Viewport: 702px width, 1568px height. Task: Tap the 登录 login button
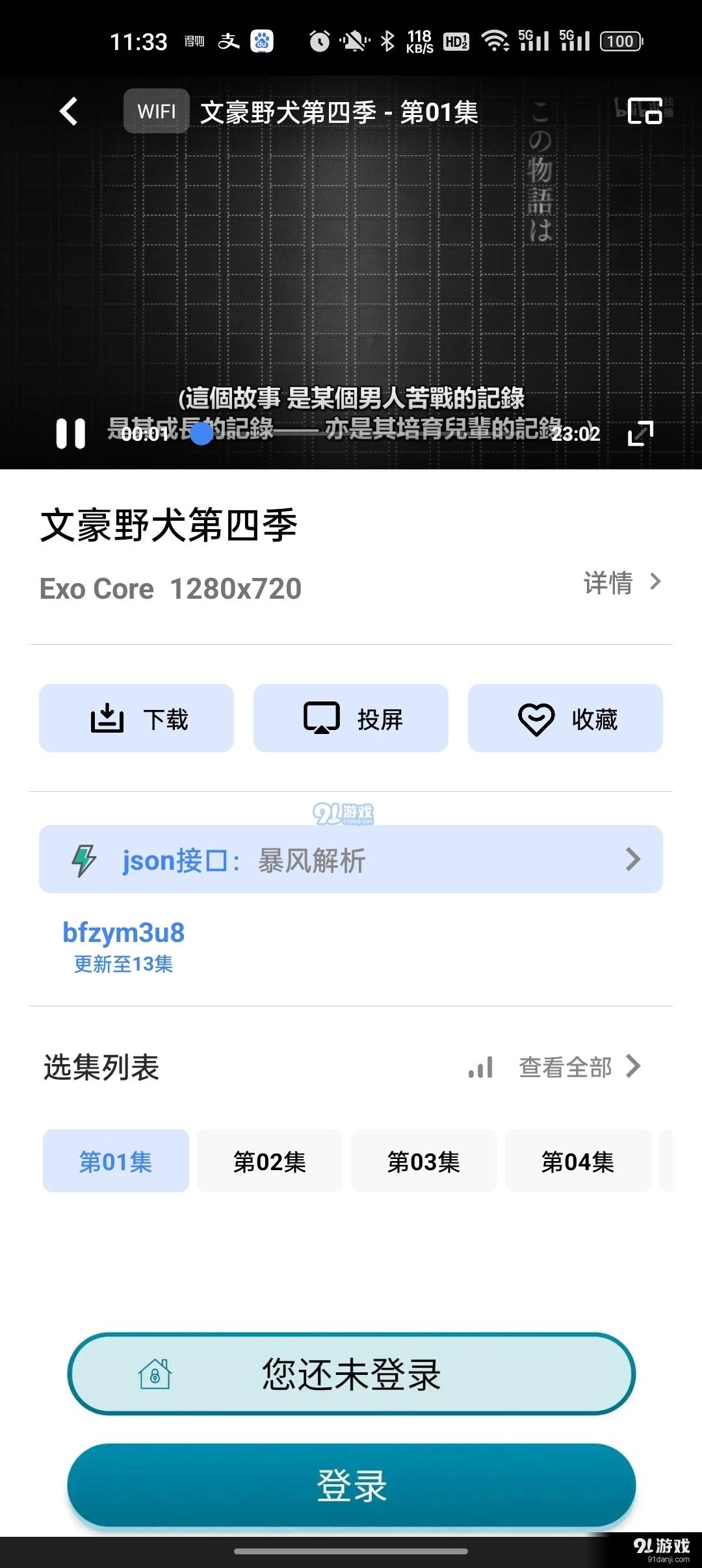[x=351, y=1485]
